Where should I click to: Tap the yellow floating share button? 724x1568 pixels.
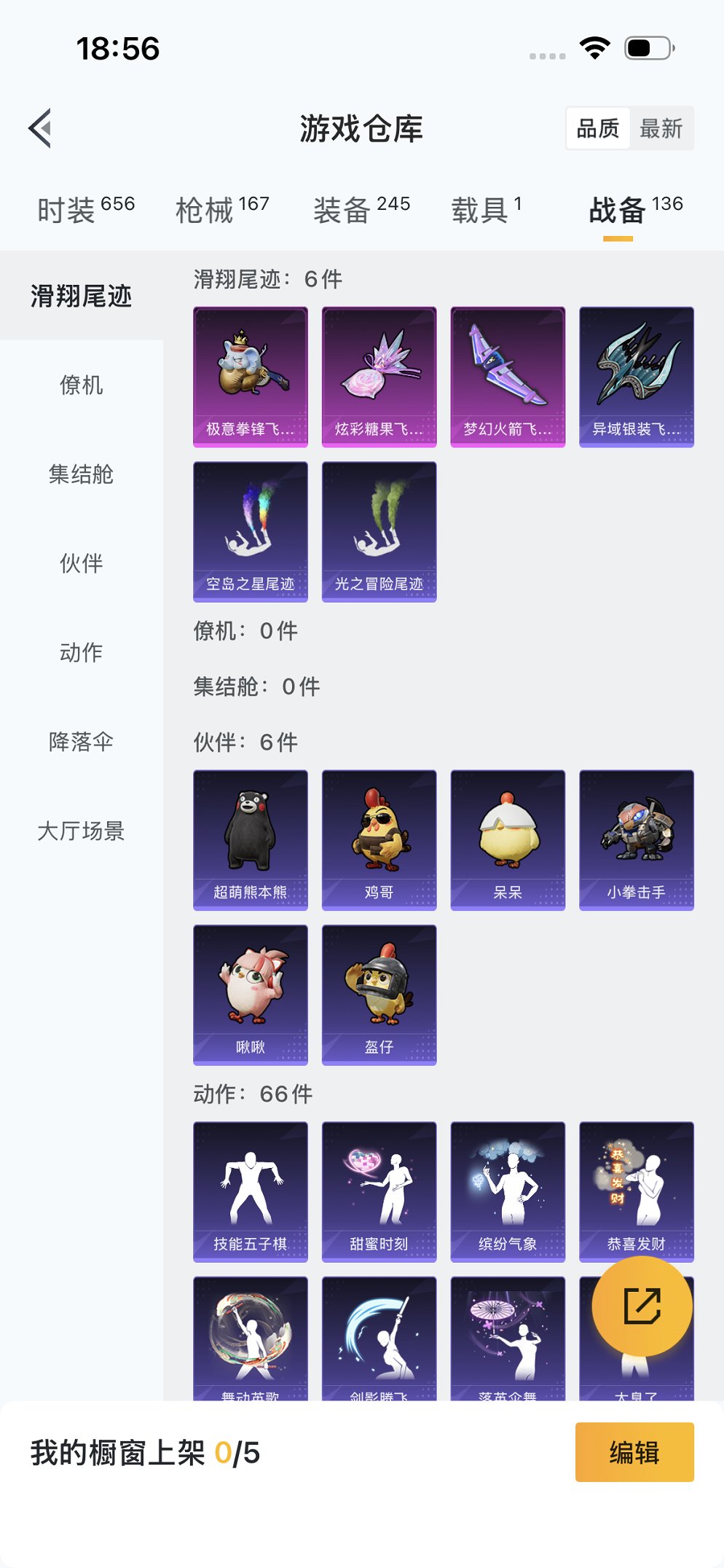[x=642, y=1306]
